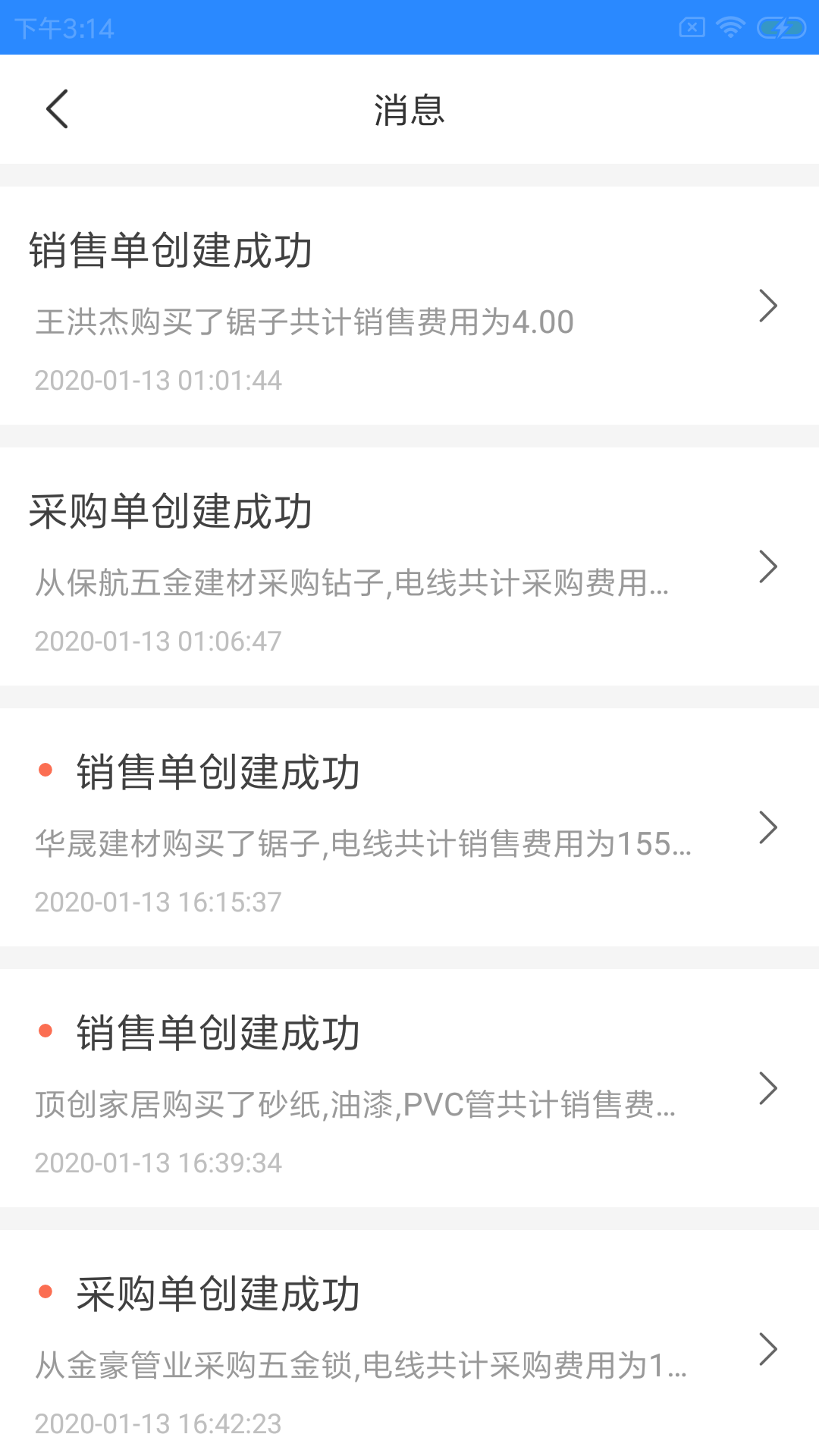
Task: Open the 保航五金建材 purchase order message
Action: [409, 566]
